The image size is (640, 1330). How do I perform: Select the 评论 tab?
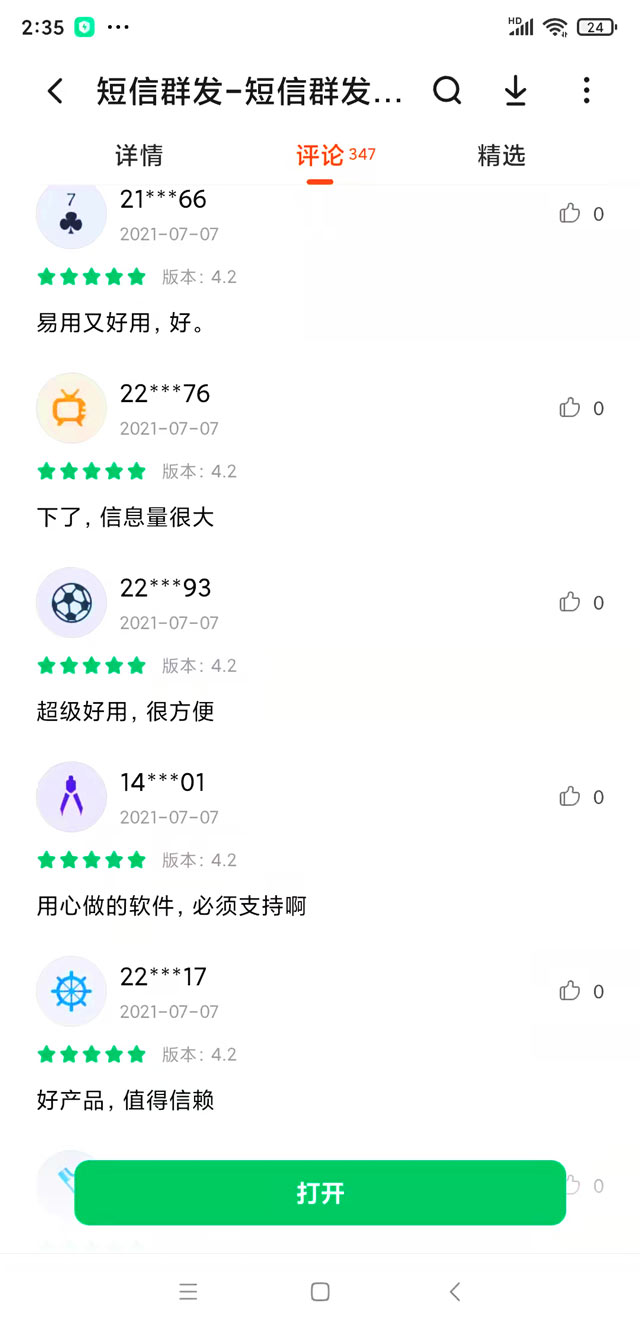click(x=320, y=156)
